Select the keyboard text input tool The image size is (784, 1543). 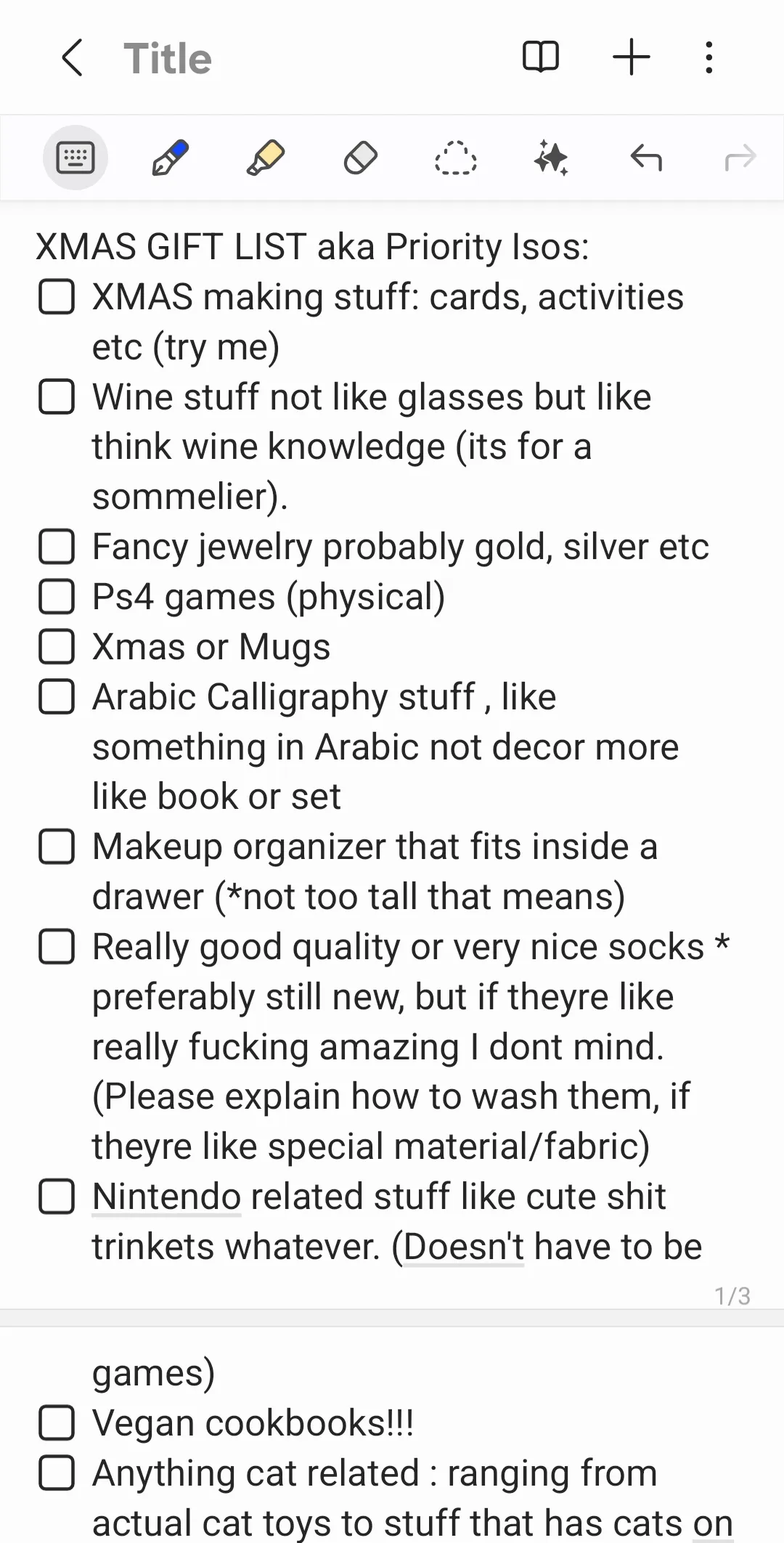[x=75, y=158]
